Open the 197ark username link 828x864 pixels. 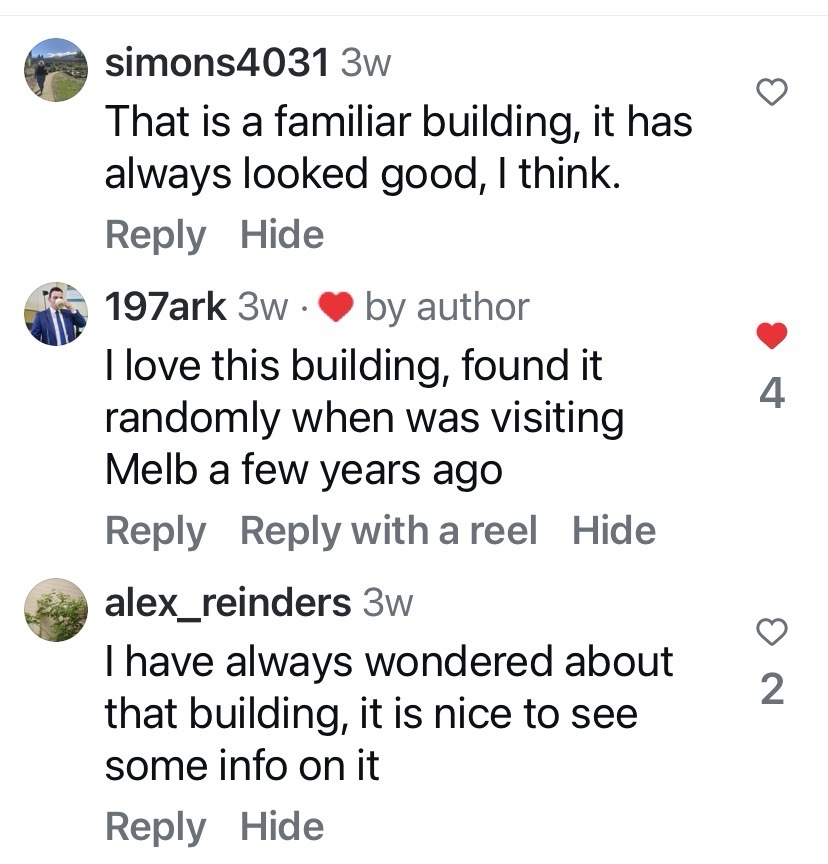166,307
